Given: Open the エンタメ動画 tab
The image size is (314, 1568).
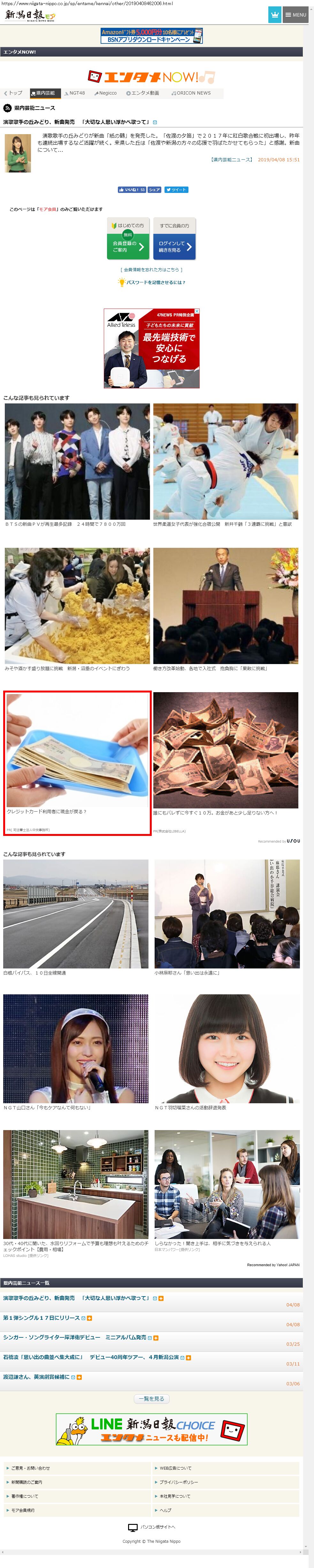Looking at the screenshot, I should pyautogui.click(x=143, y=93).
